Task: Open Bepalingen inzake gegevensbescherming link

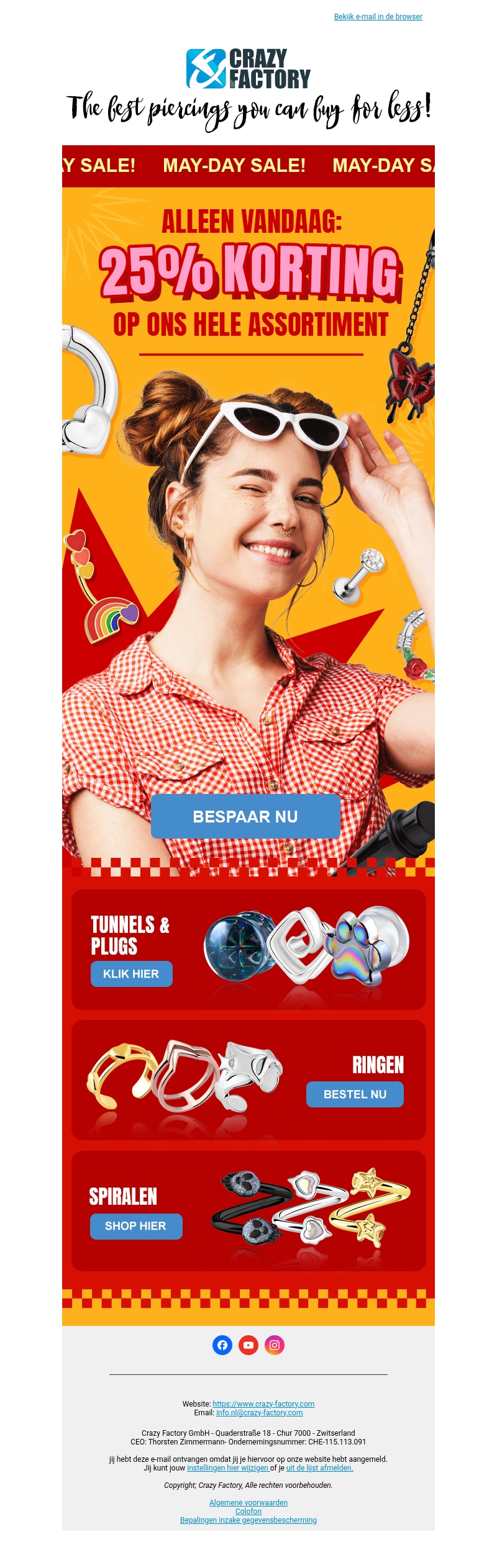Action: coord(248,1520)
